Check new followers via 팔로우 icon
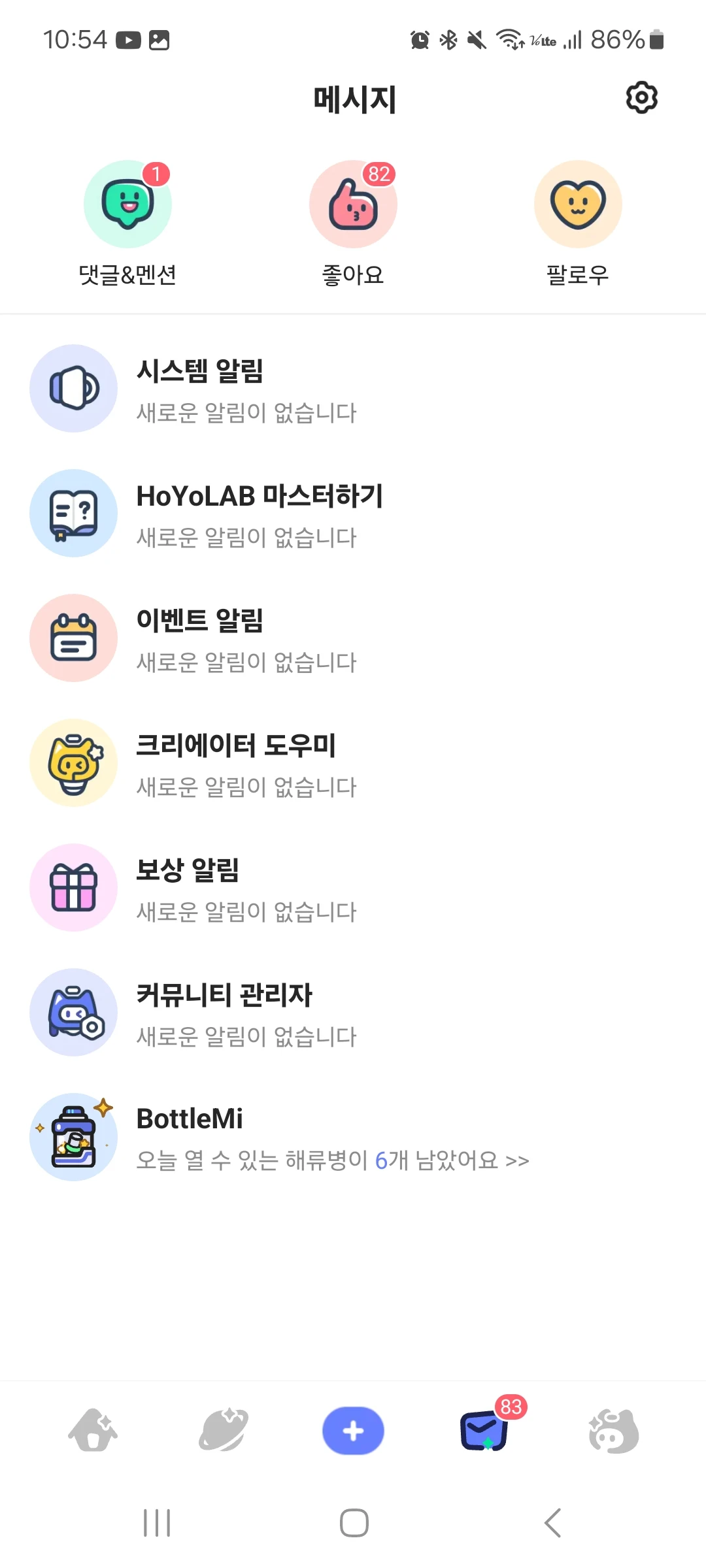Image resolution: width=706 pixels, height=1568 pixels. (578, 204)
